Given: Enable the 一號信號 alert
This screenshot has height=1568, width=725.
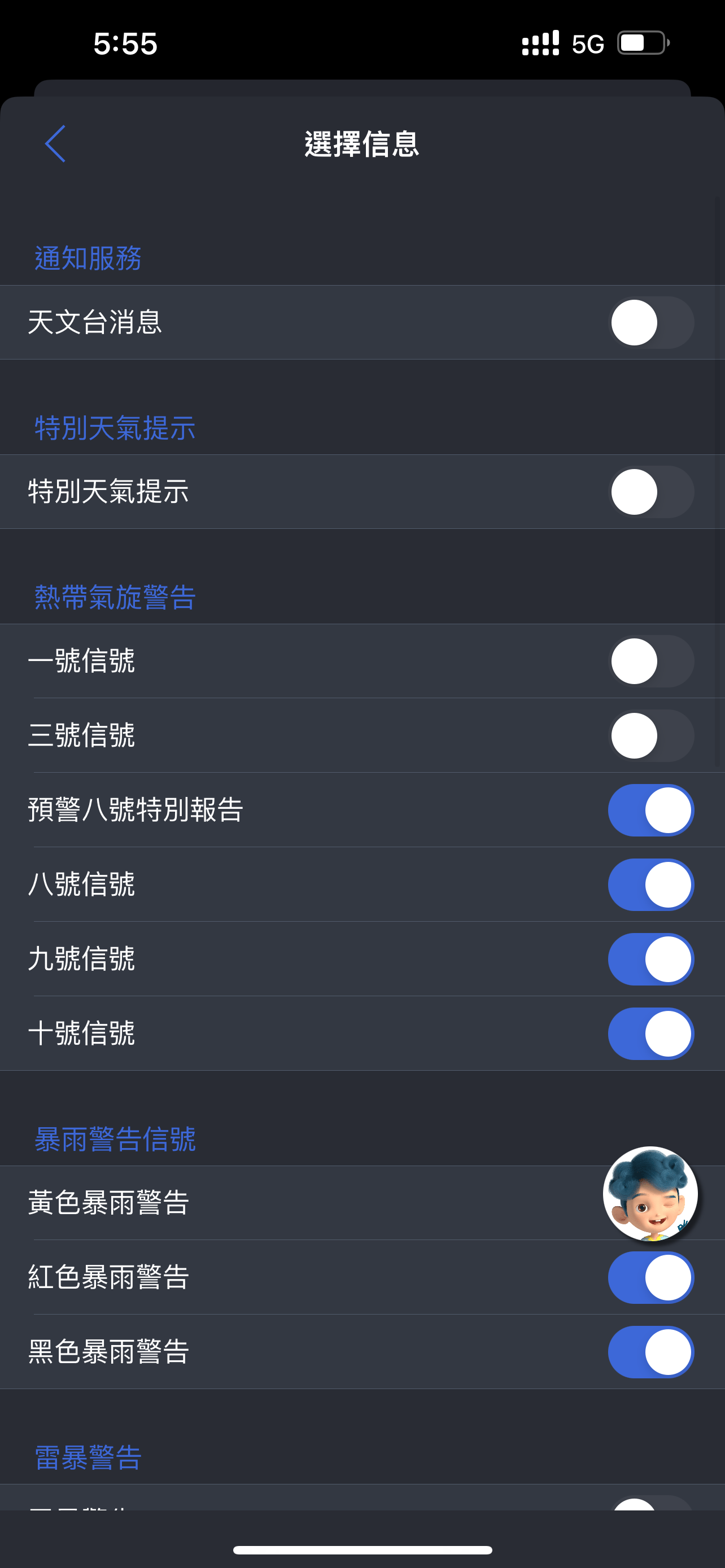Looking at the screenshot, I should tap(650, 661).
